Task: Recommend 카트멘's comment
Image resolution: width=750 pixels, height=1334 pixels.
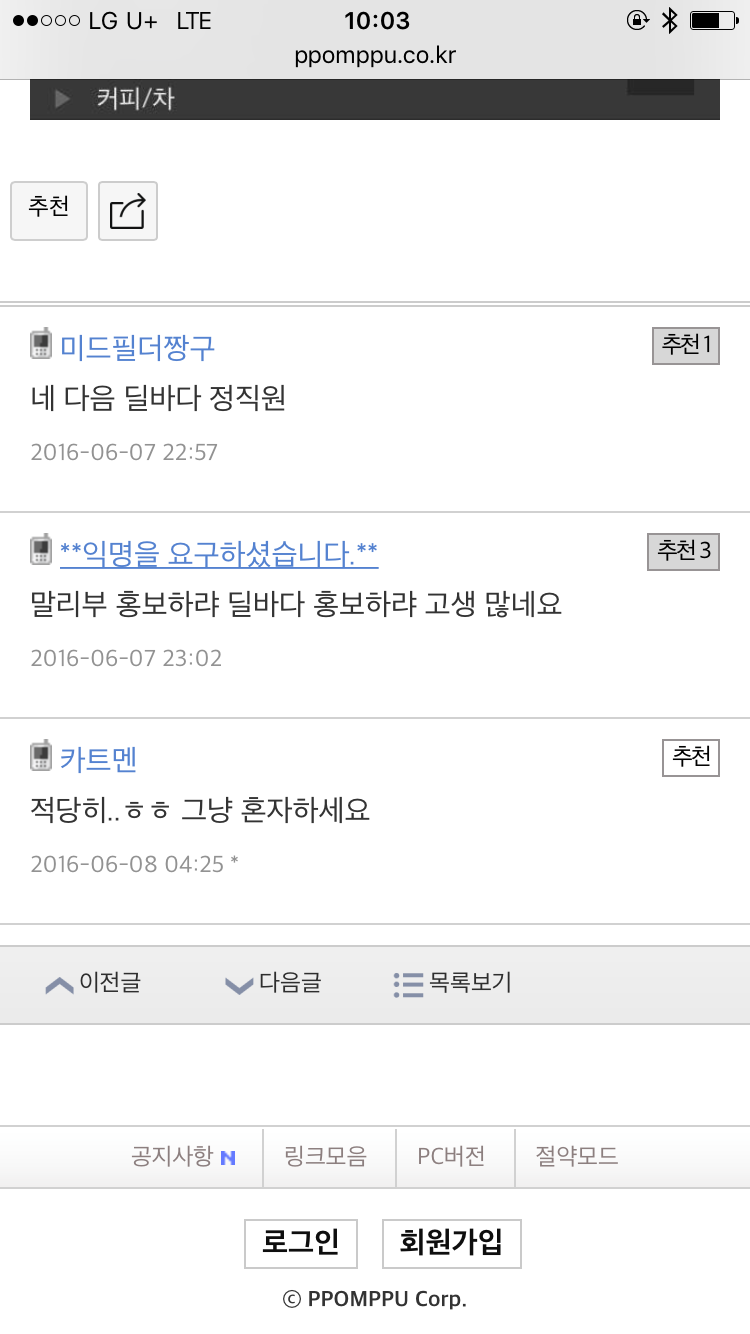Action: pos(691,757)
